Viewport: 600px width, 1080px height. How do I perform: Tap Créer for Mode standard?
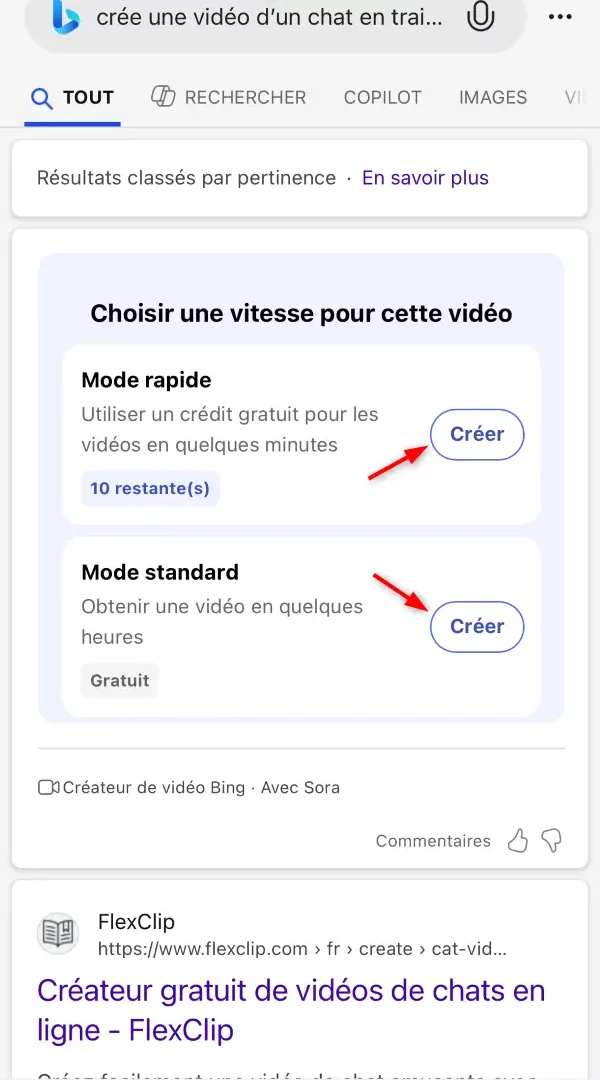click(477, 626)
